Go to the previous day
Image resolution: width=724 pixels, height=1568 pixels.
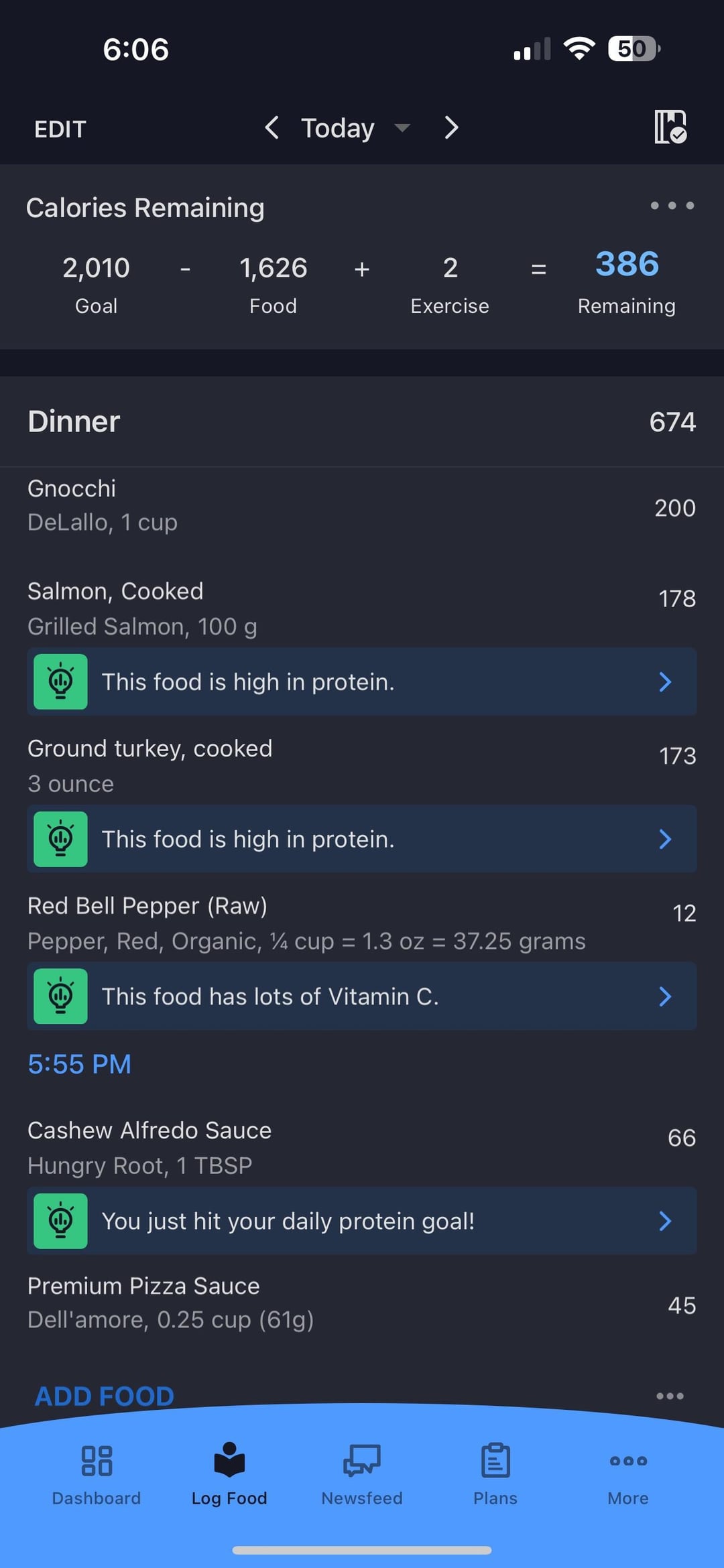click(x=271, y=127)
